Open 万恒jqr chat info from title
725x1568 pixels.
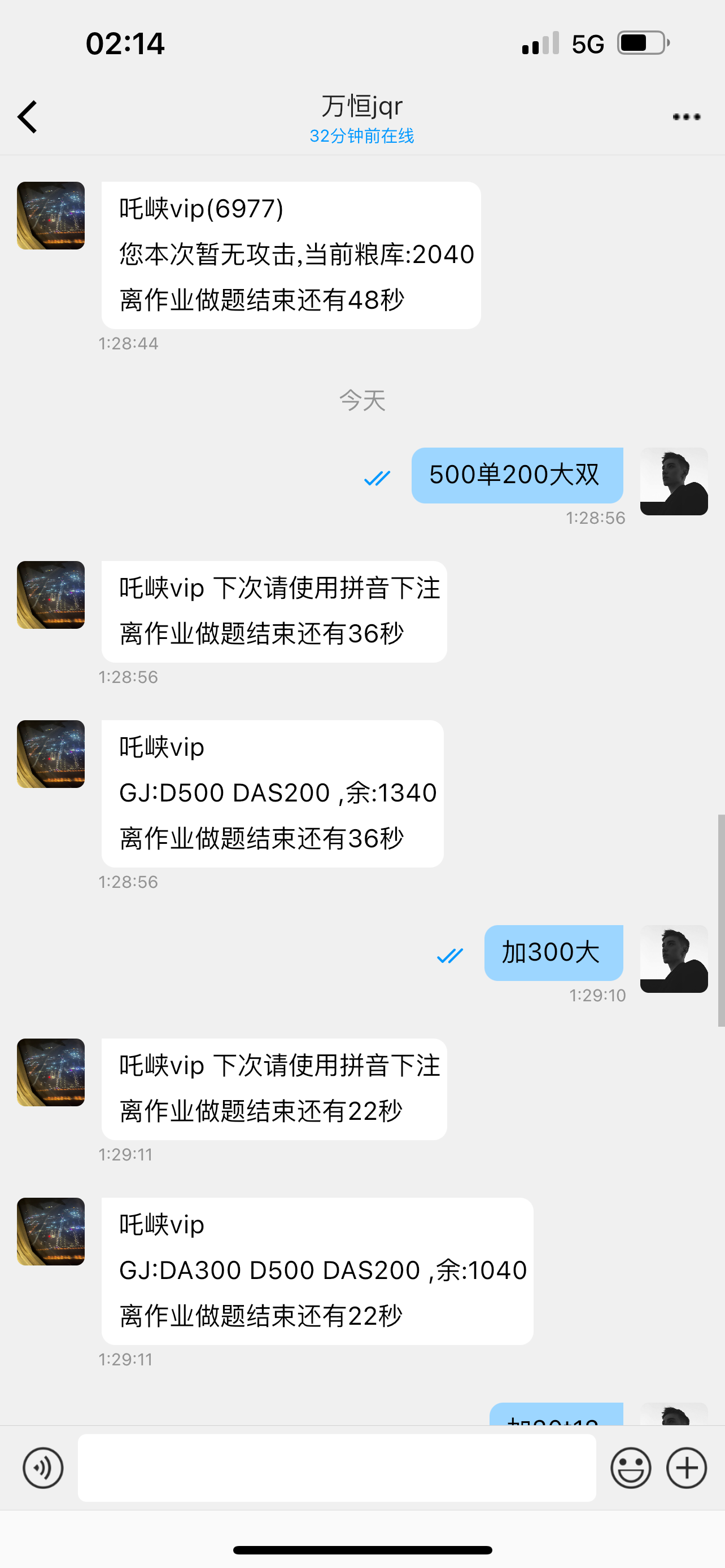click(x=361, y=107)
